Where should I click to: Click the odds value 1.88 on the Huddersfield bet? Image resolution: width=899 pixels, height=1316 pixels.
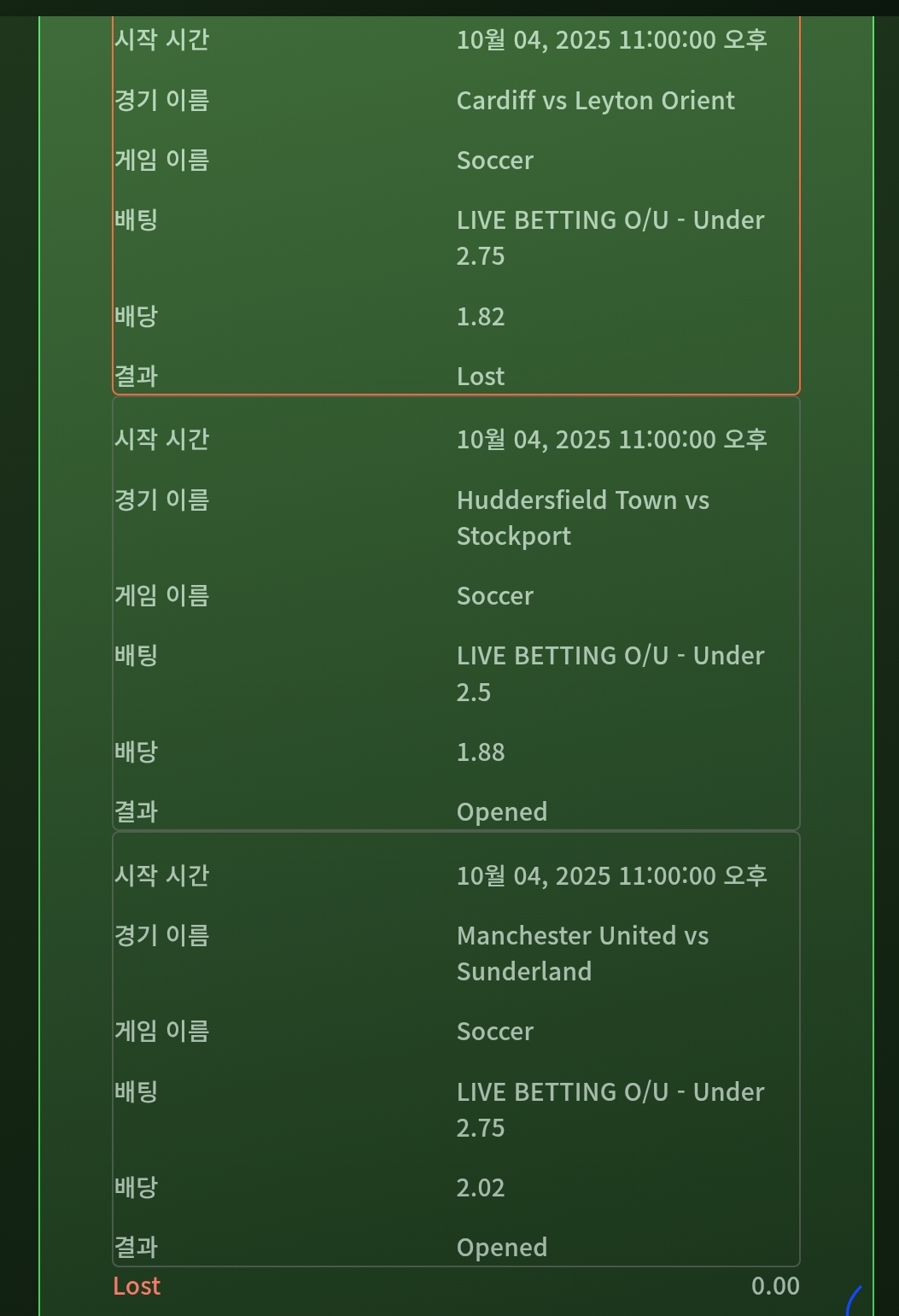(481, 752)
